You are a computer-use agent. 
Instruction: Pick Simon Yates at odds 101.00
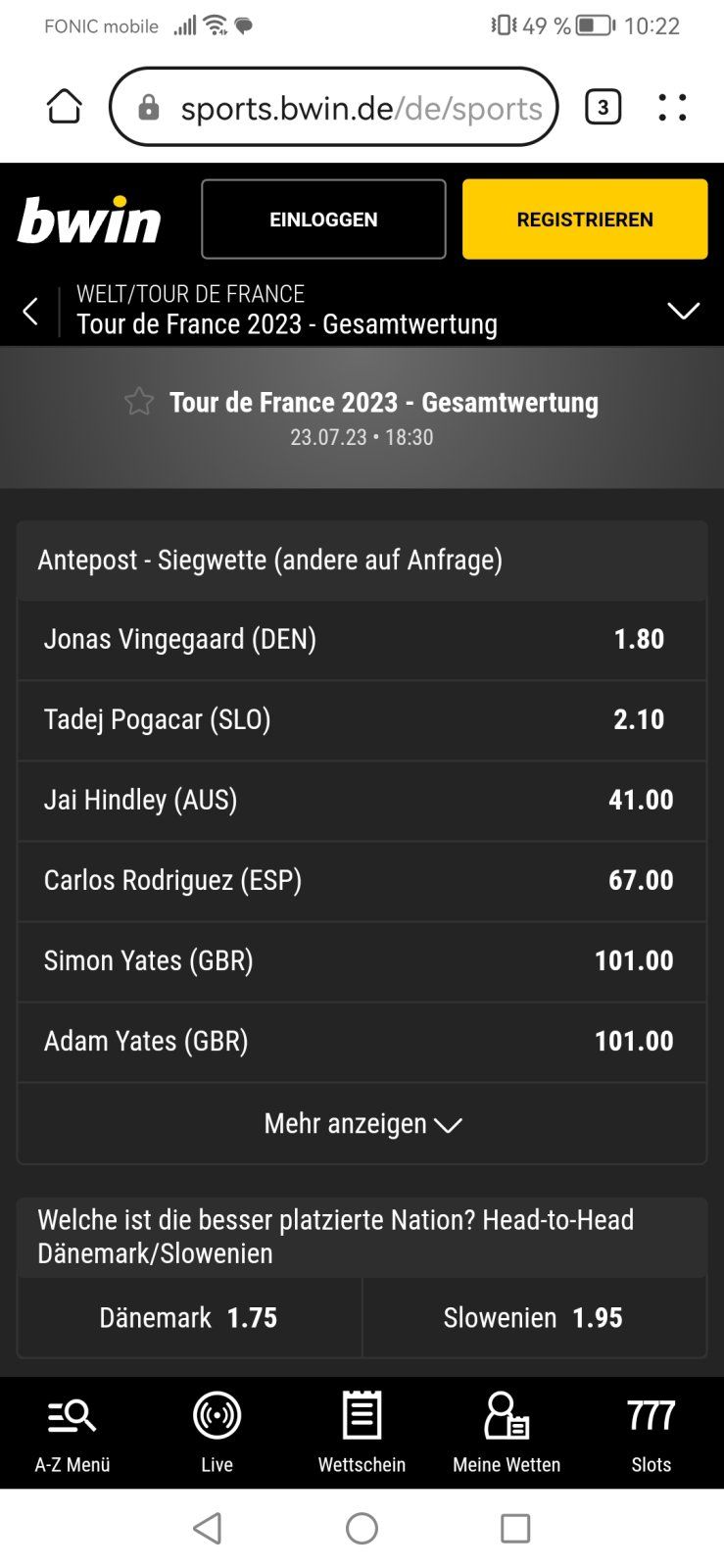(x=362, y=961)
